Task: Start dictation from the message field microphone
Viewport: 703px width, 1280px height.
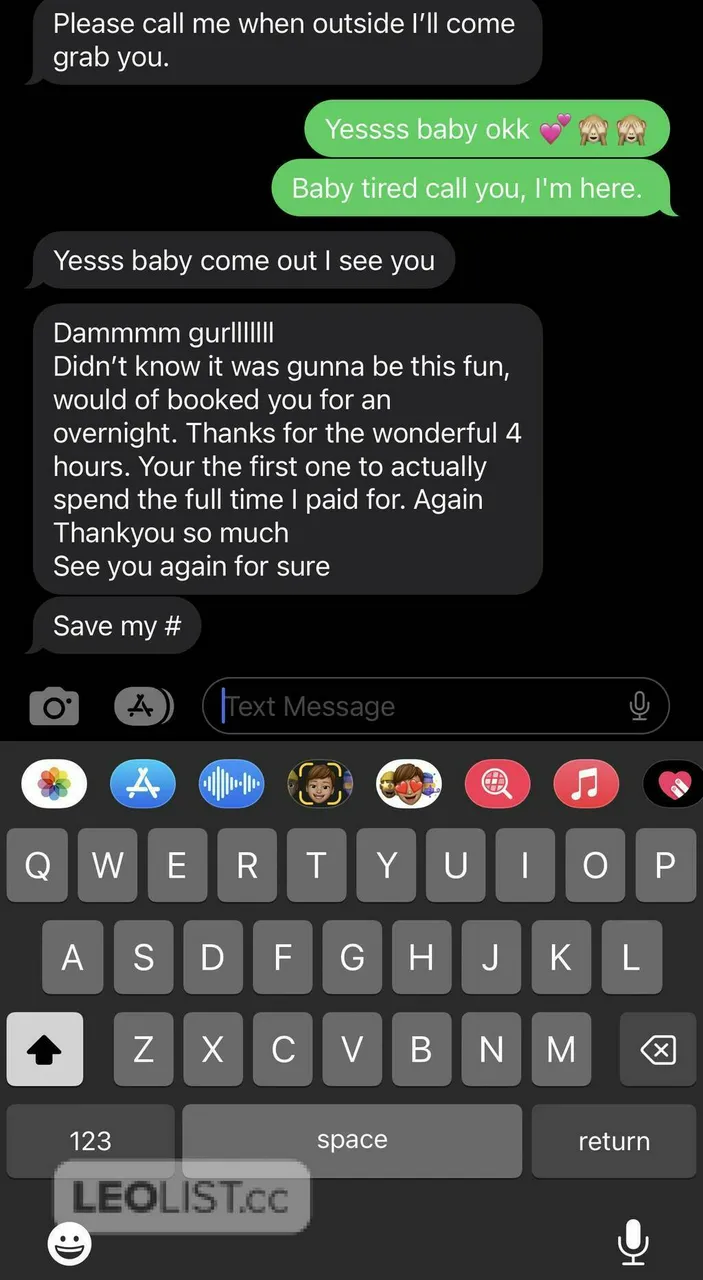Action: point(639,707)
